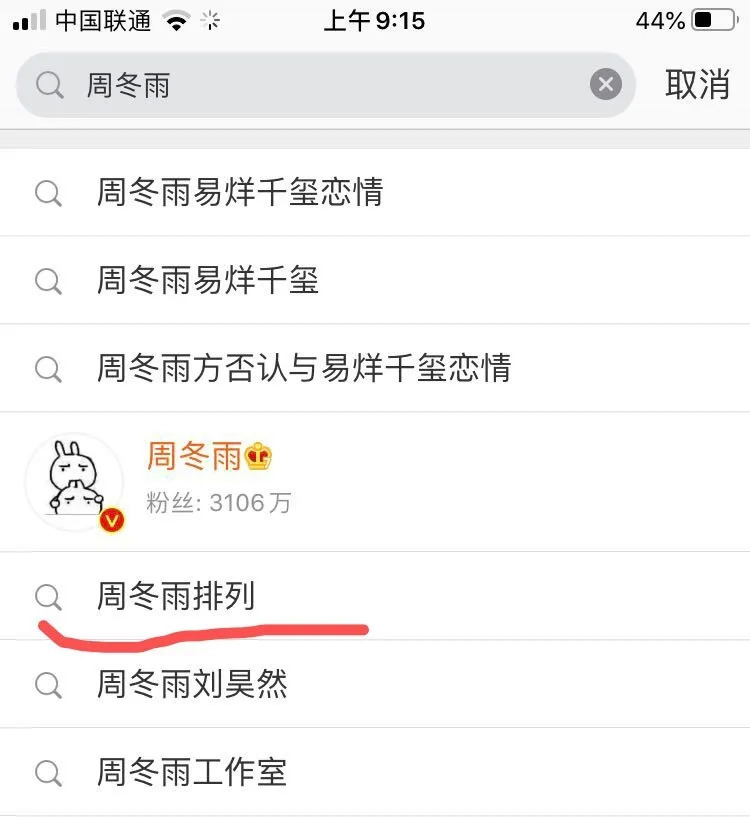750x821 pixels.
Task: Open suggestion 周冬雨方否认与易烊千玺恋情
Action: click(x=303, y=368)
